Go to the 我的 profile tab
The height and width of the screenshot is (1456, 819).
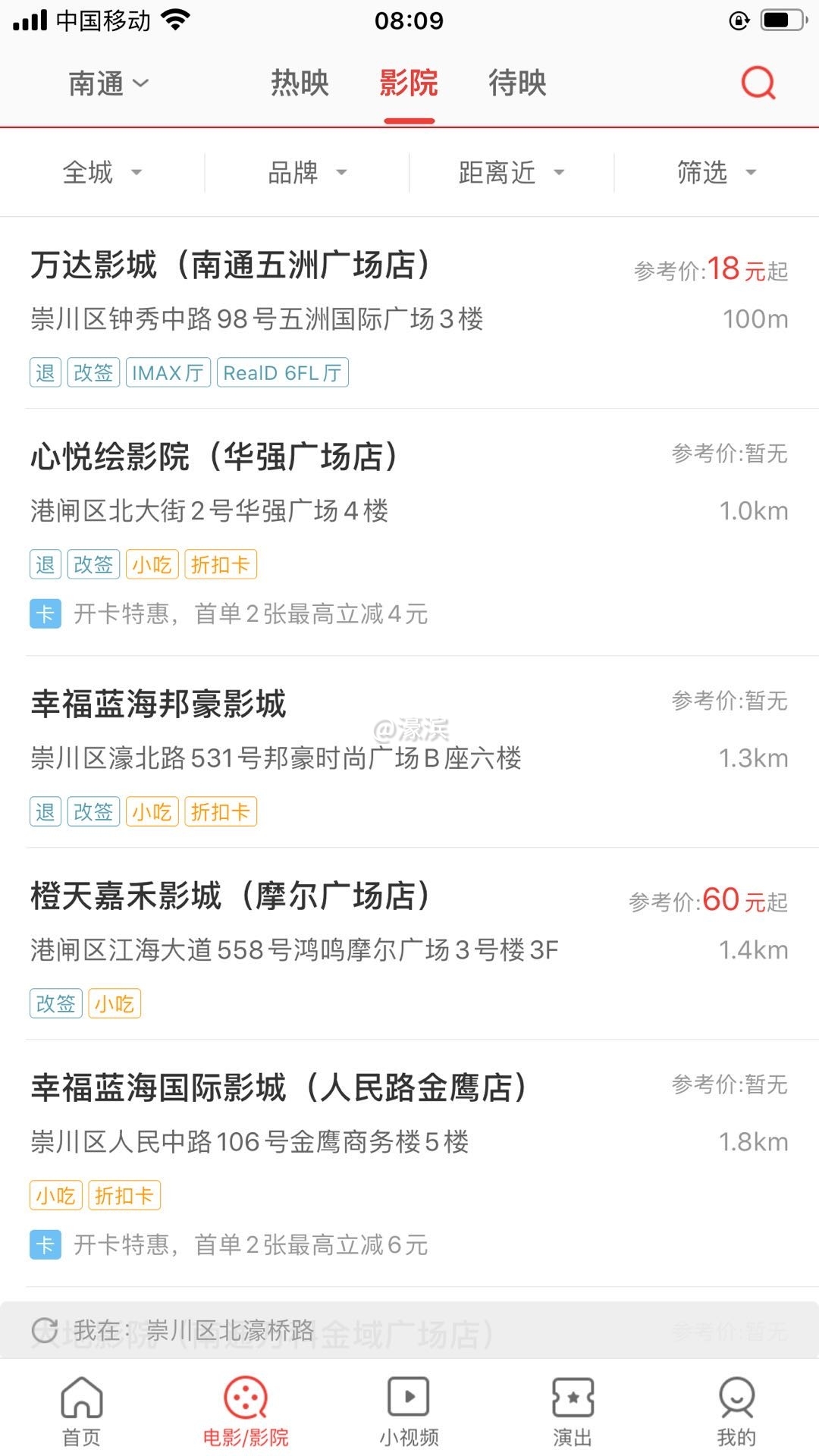[x=736, y=1410]
